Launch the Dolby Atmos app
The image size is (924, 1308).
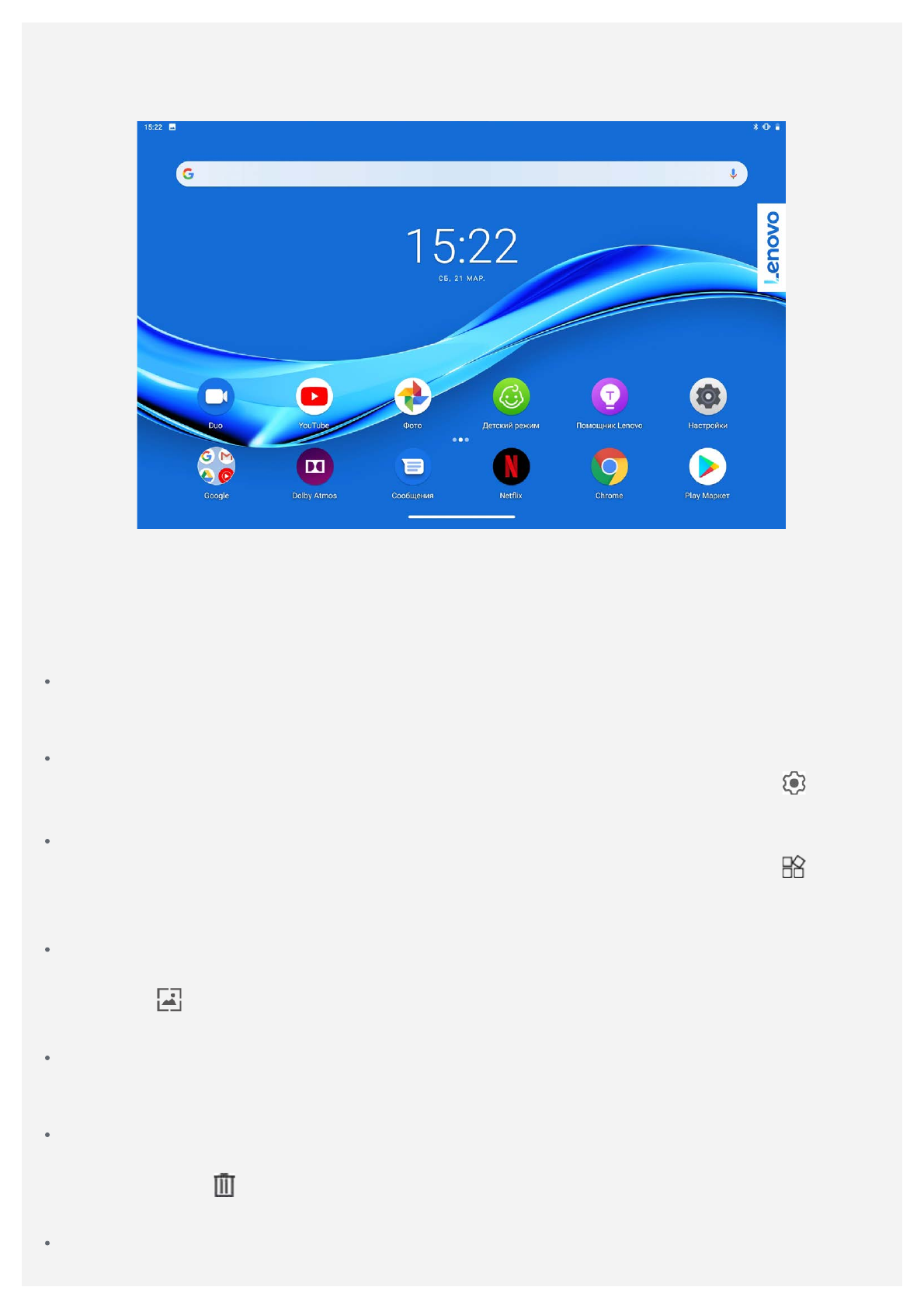pyautogui.click(x=314, y=466)
